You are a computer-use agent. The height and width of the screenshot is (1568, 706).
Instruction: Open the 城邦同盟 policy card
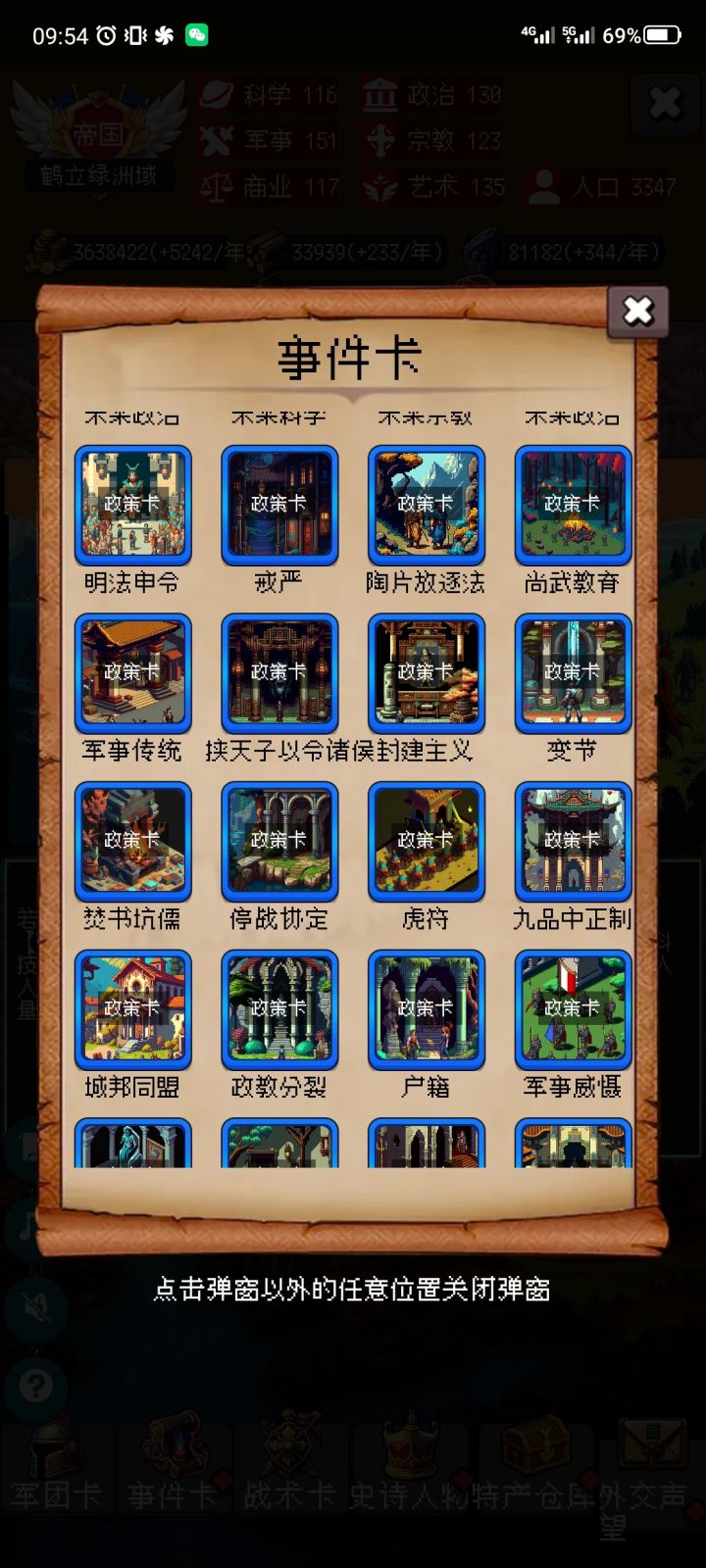point(132,1010)
